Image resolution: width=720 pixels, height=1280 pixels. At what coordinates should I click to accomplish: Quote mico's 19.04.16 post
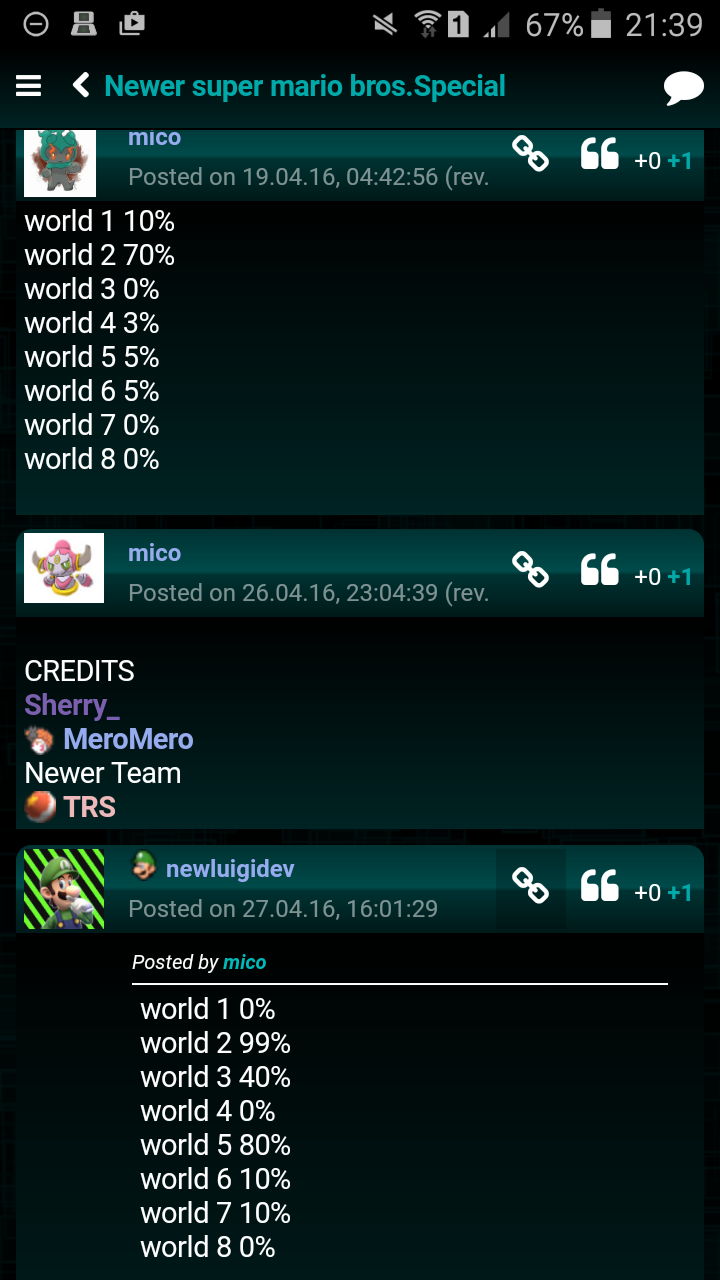[x=600, y=155]
